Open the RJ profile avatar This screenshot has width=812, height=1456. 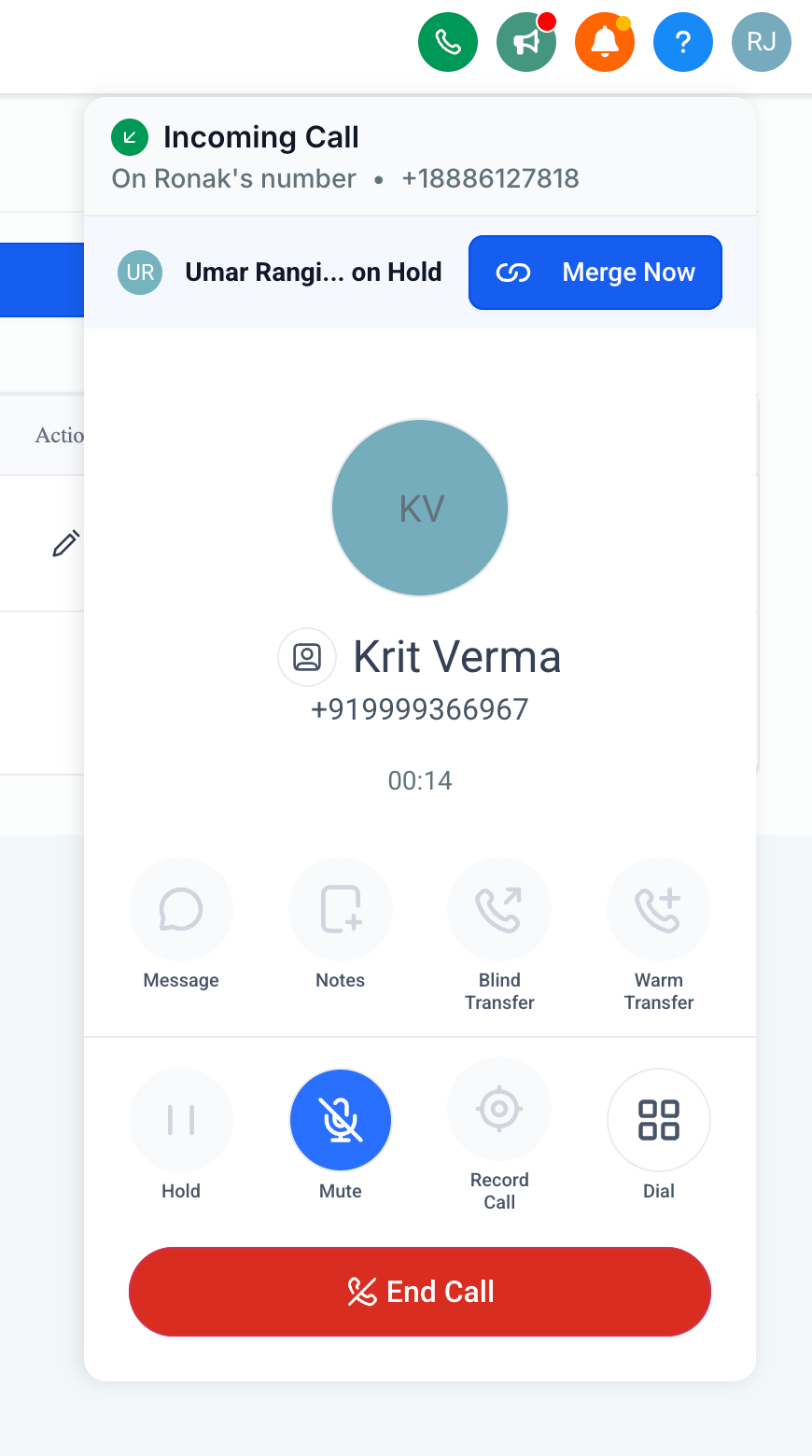pos(762,42)
